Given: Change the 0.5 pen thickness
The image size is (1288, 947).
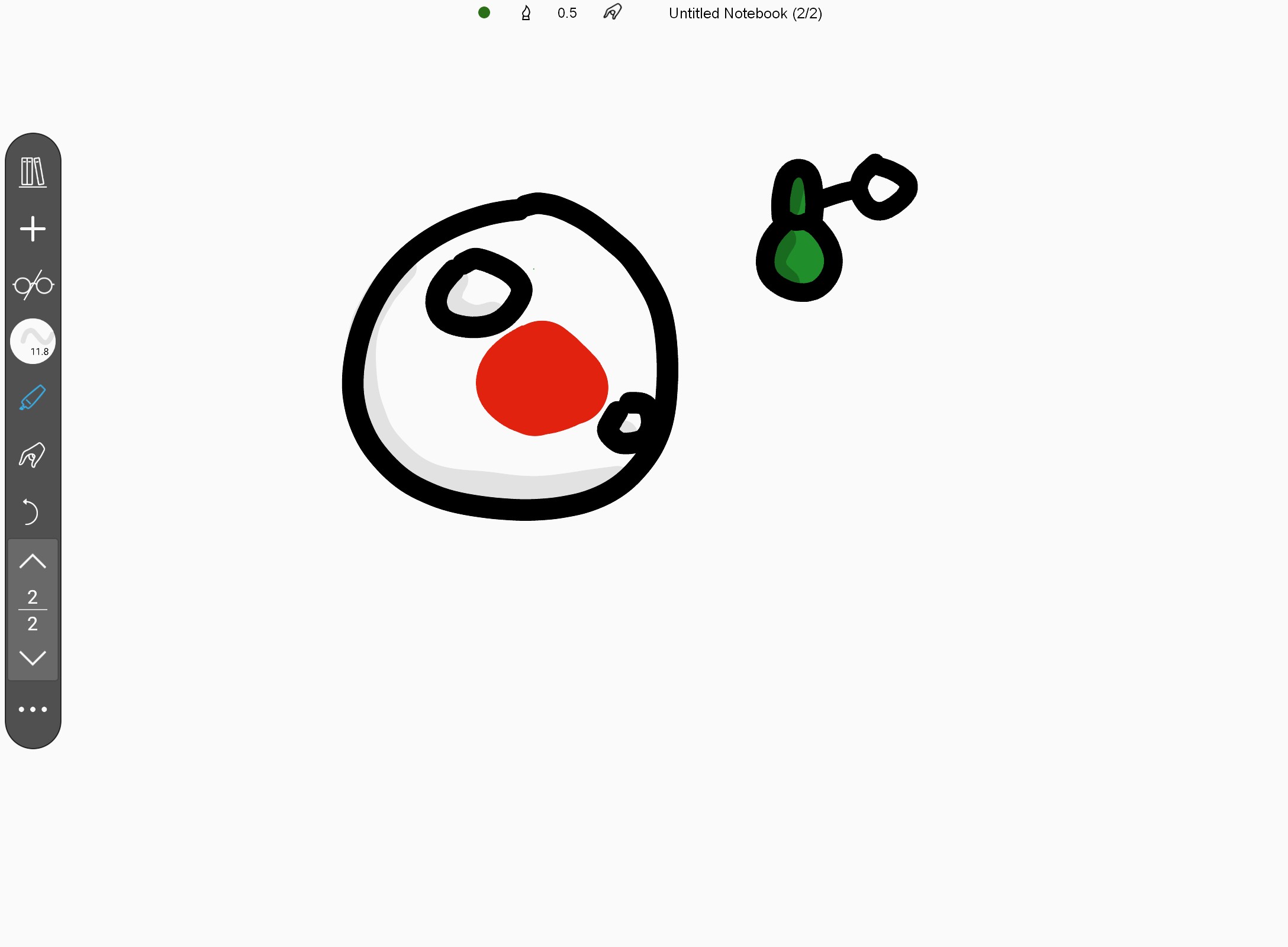Looking at the screenshot, I should (567, 13).
